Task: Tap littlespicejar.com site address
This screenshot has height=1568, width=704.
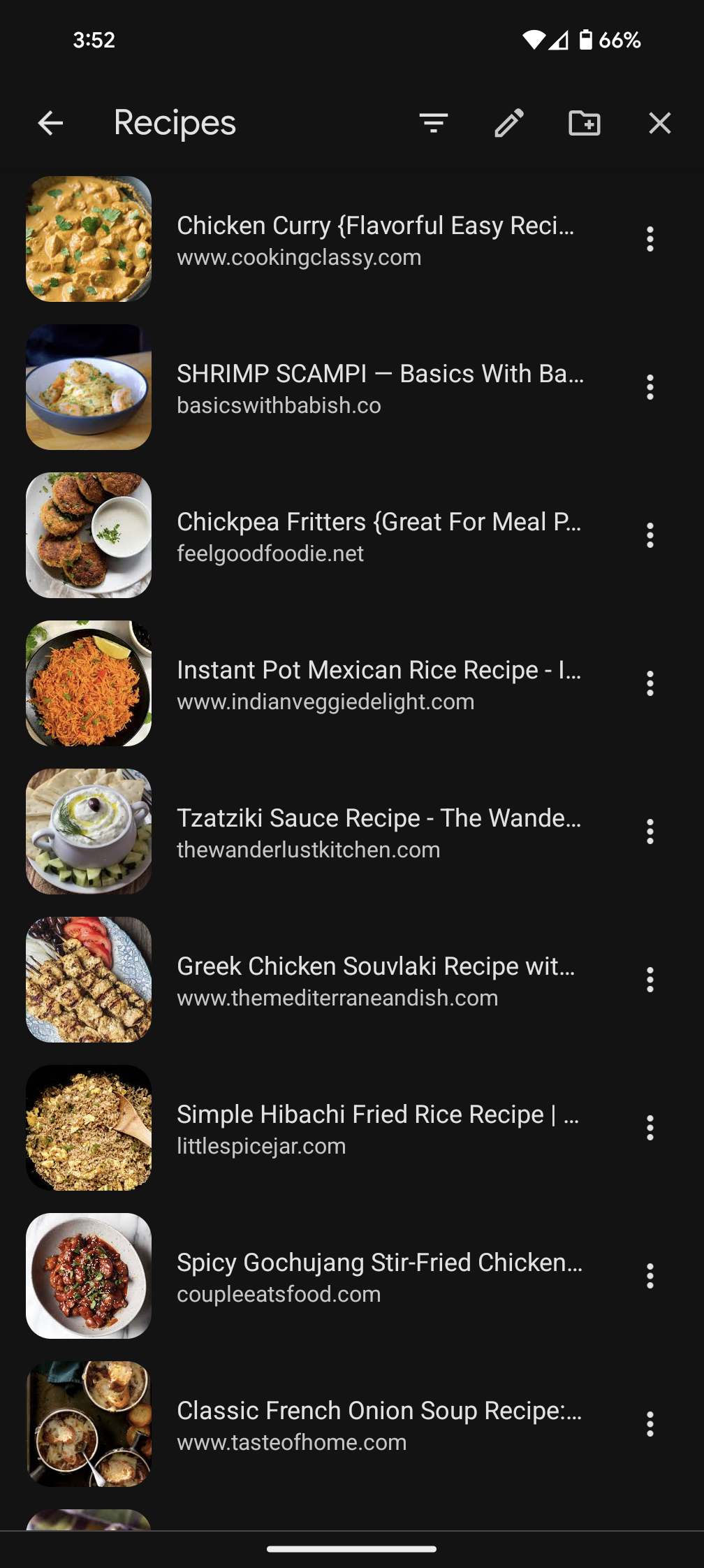Action: point(260,1146)
